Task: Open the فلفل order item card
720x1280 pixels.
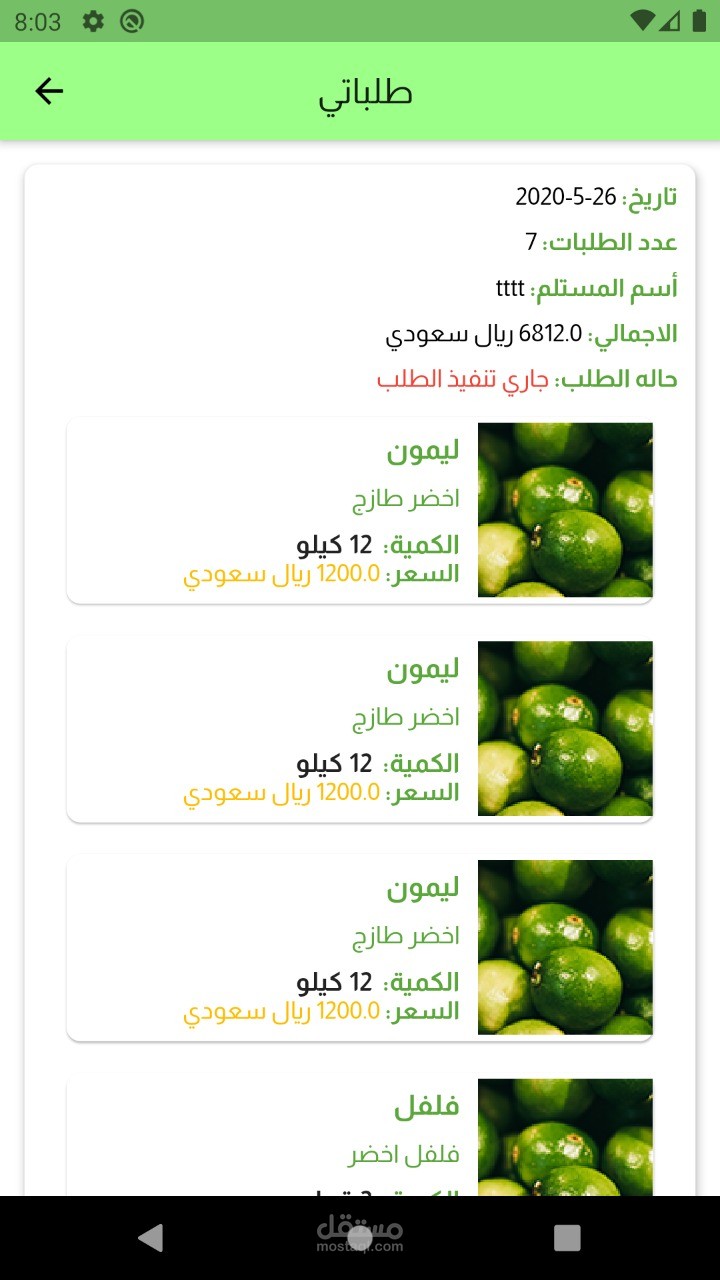Action: pos(360,1135)
